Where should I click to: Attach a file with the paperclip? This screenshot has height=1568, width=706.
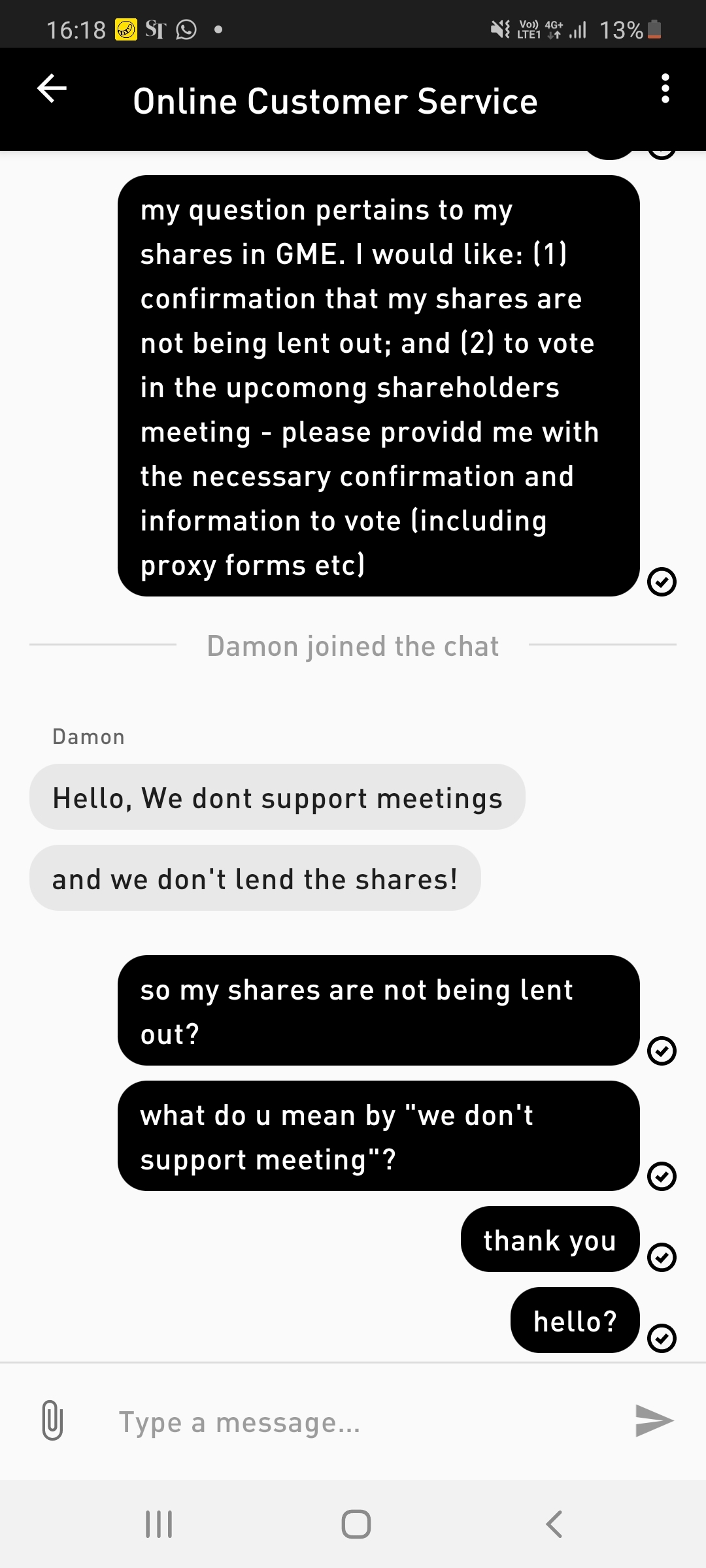52,1420
